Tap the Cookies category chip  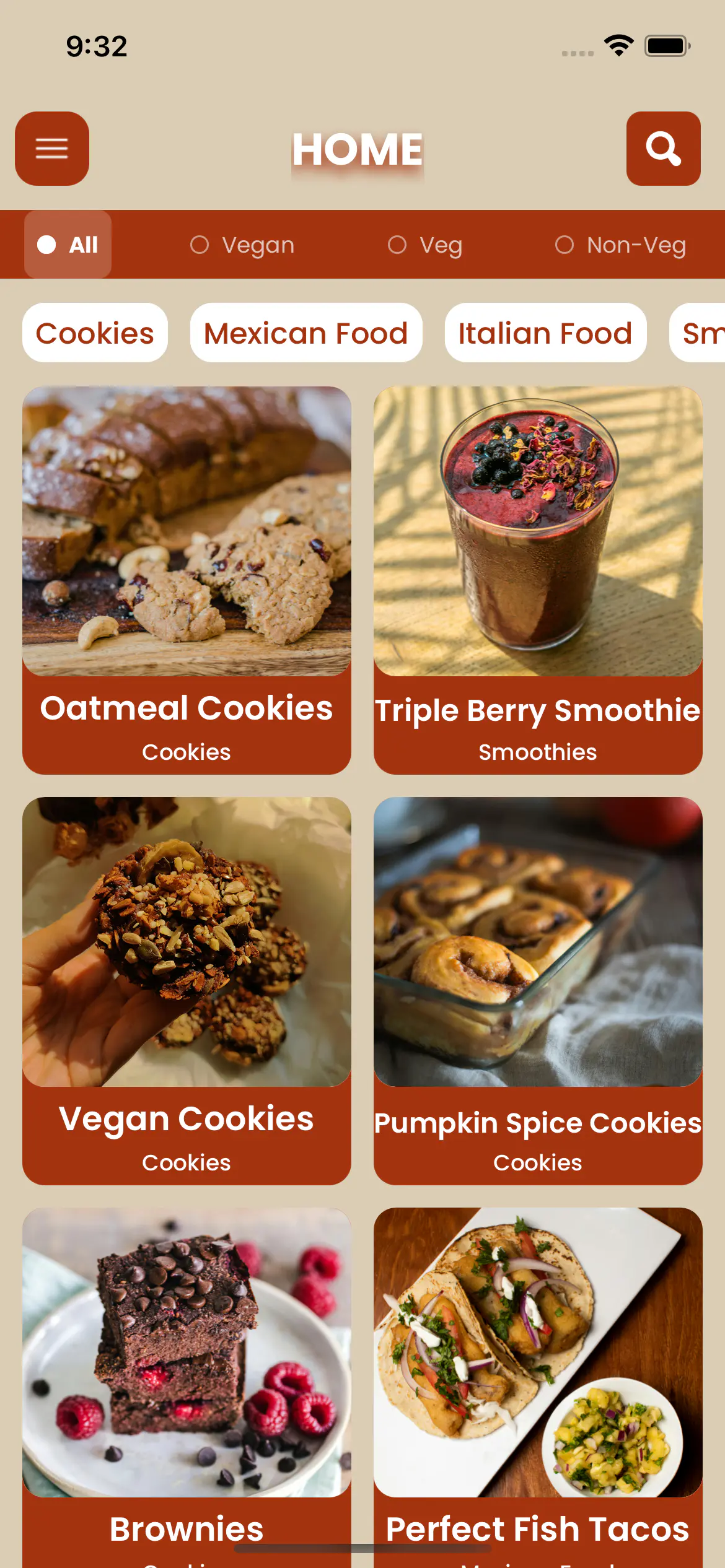click(x=95, y=333)
